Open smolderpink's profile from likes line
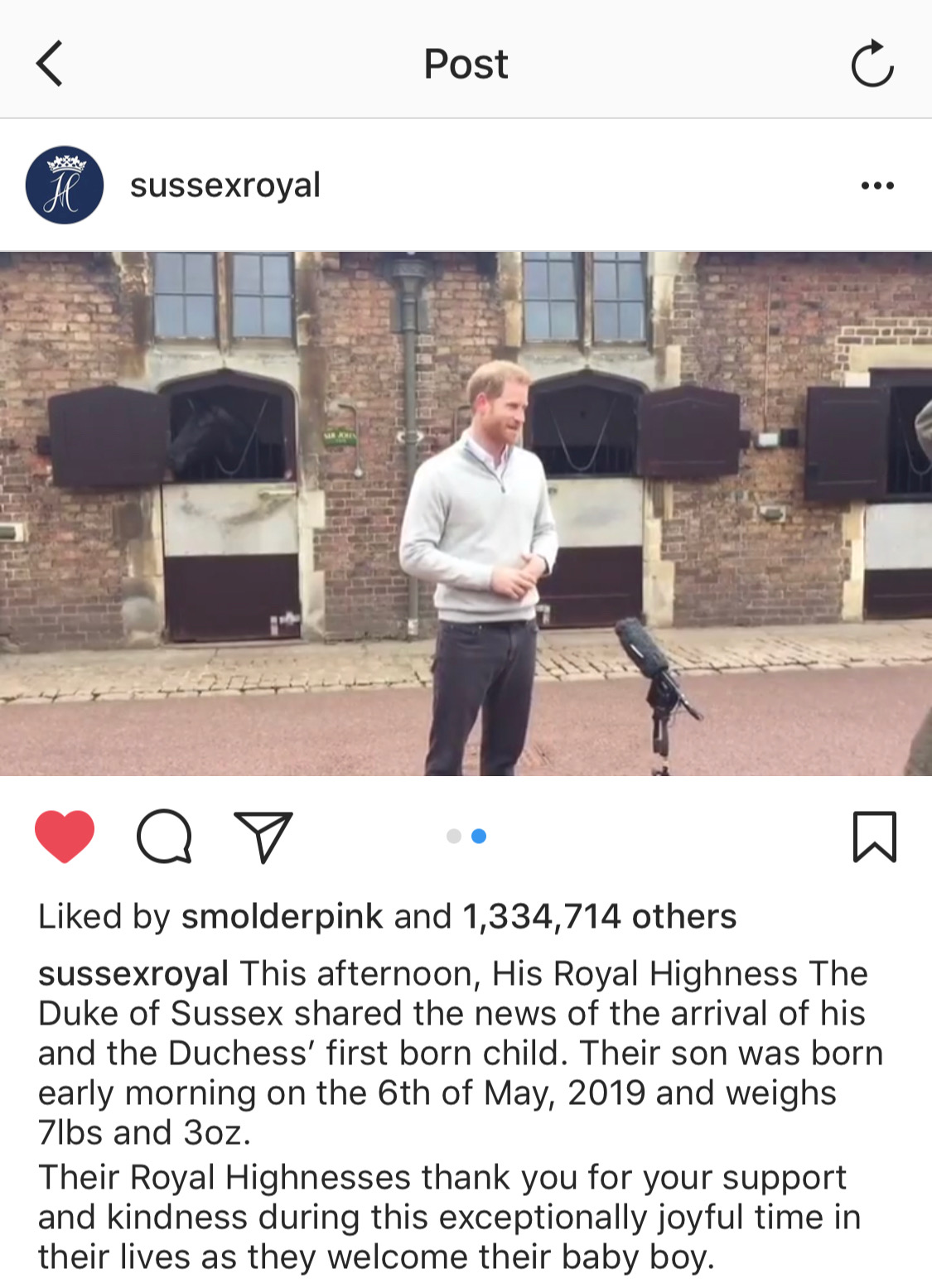 282,917
